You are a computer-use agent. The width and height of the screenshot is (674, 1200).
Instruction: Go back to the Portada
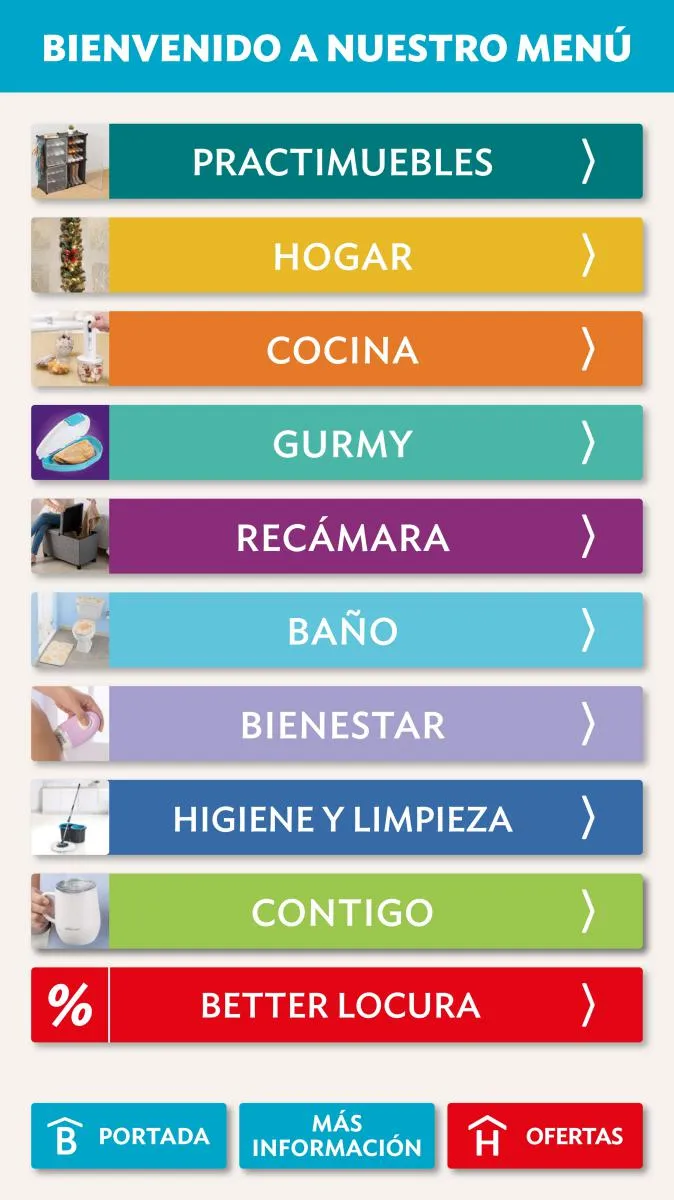click(129, 1136)
